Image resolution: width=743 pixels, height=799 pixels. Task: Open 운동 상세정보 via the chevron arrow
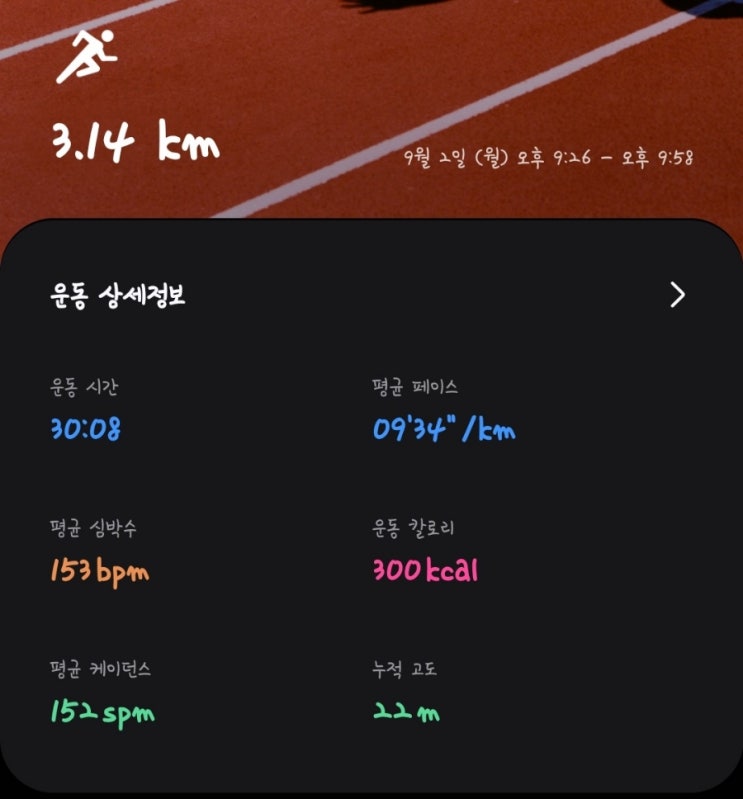678,295
